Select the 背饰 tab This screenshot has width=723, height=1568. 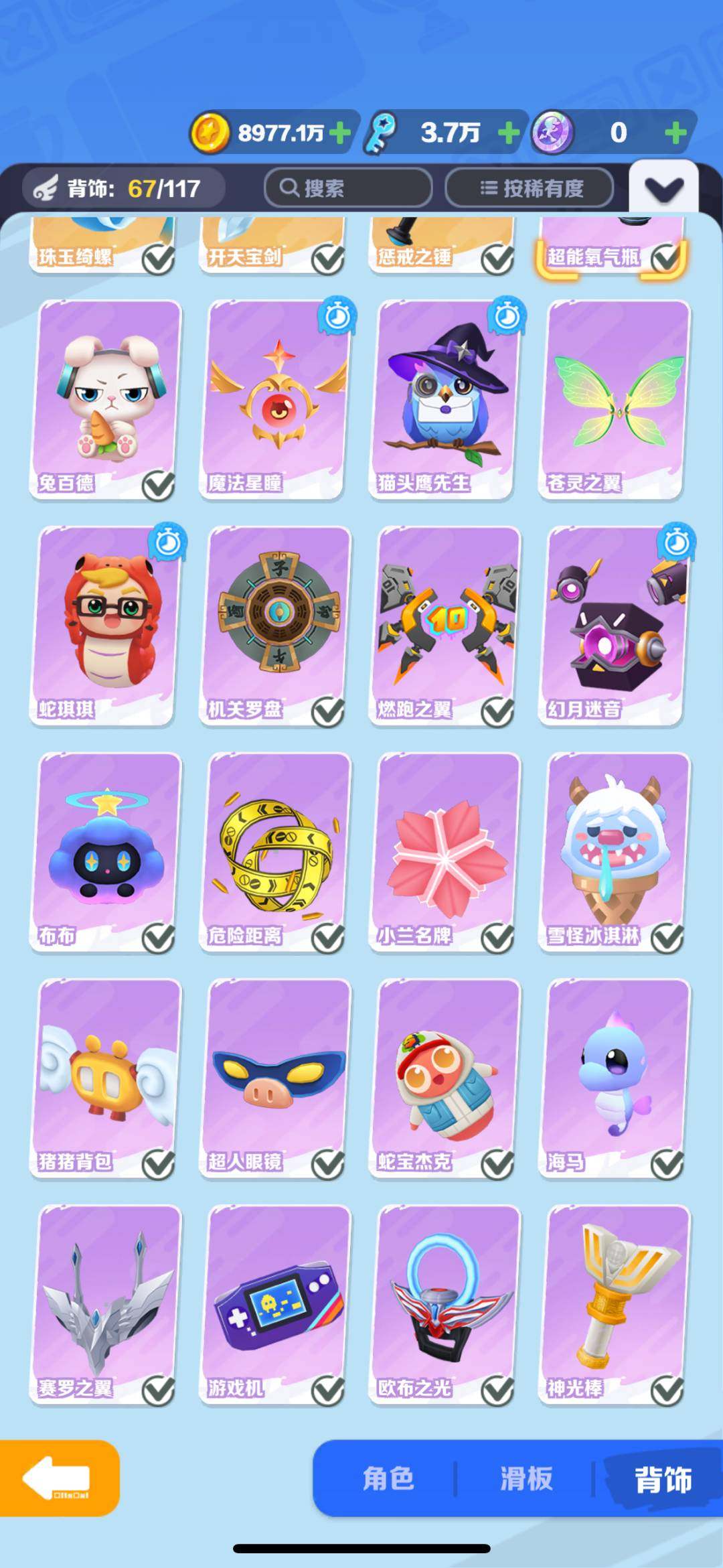click(x=662, y=1479)
